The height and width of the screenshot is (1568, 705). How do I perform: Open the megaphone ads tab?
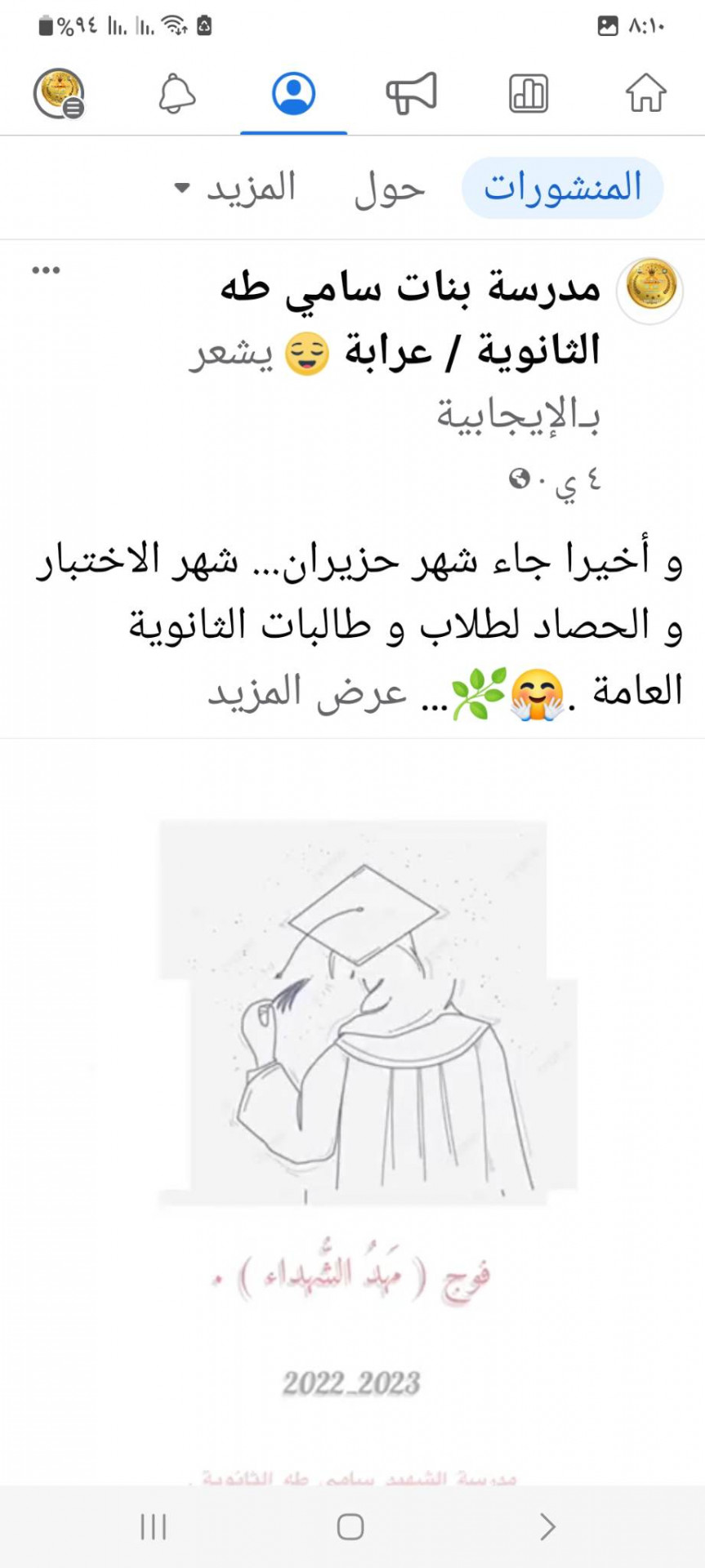(411, 93)
